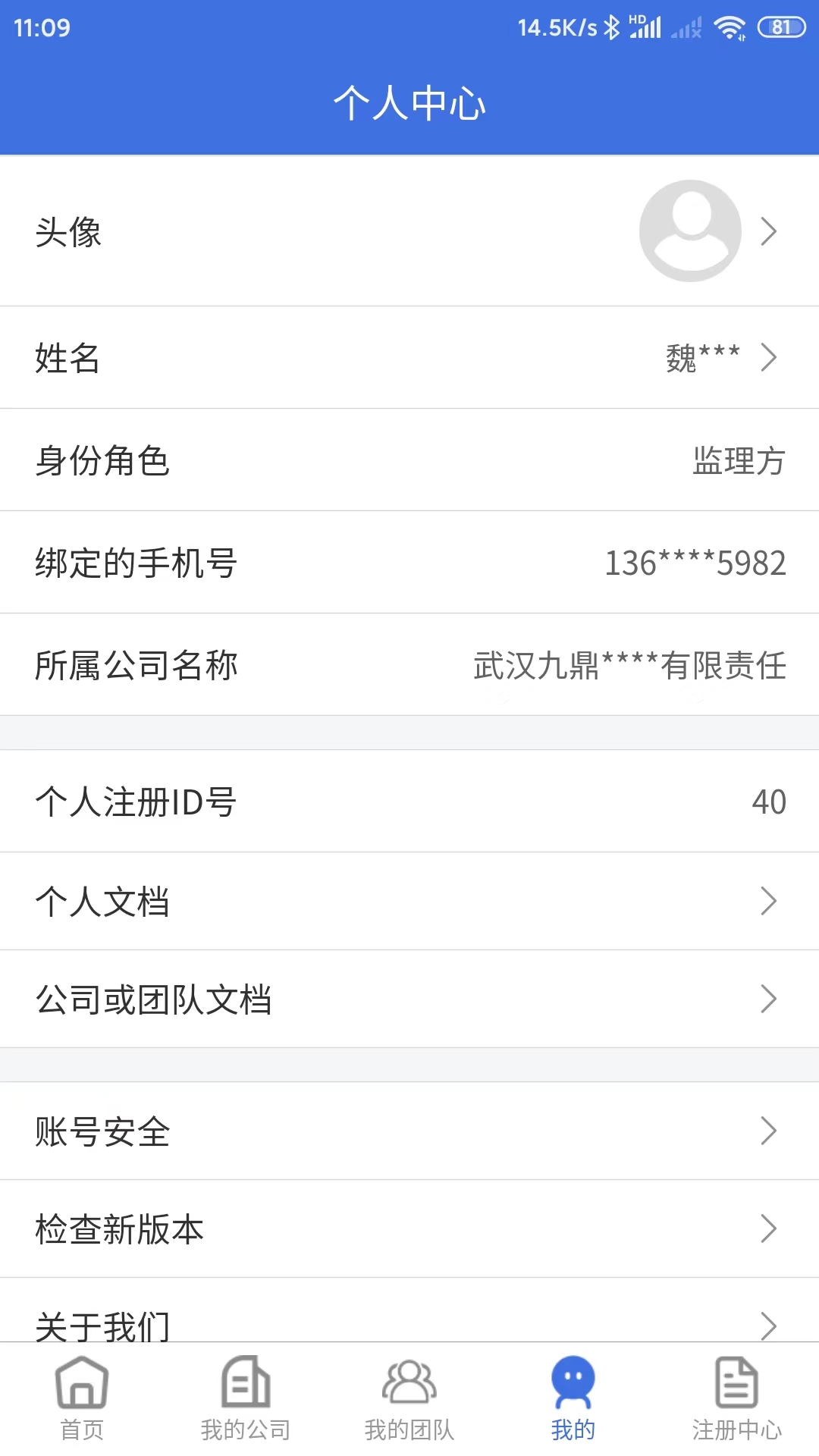
Task: Open the 头像 avatar row
Action: [409, 231]
